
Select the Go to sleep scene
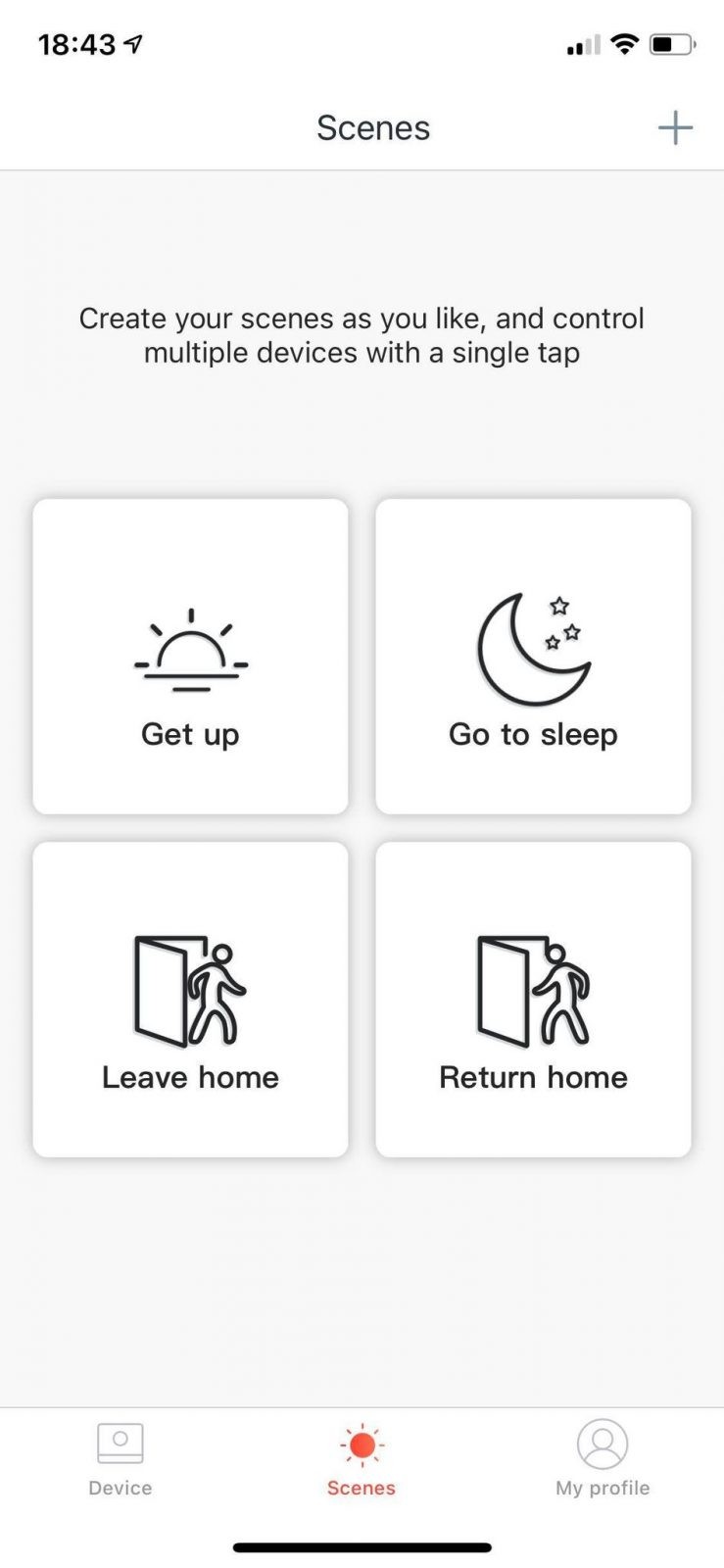[x=533, y=657]
